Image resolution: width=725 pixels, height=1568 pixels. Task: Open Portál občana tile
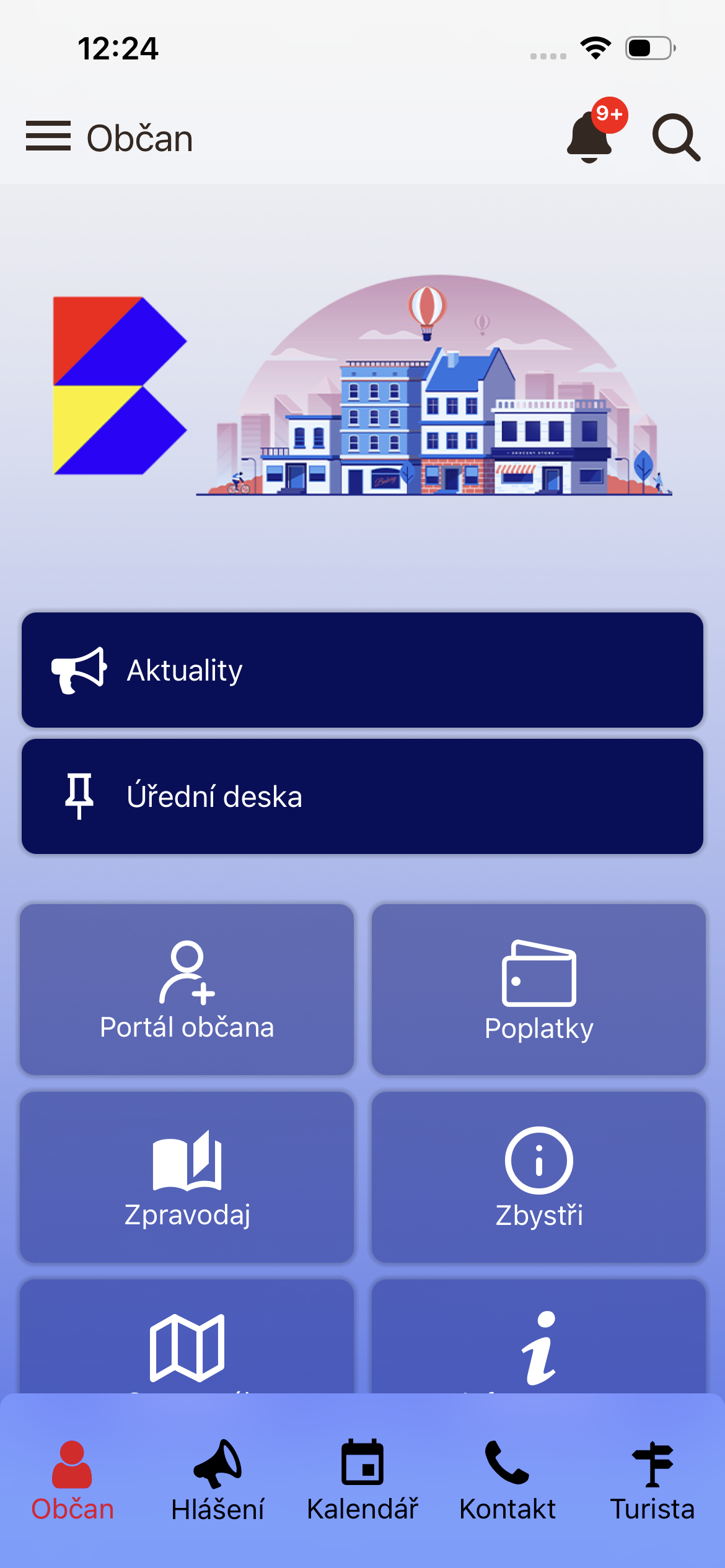(x=187, y=990)
